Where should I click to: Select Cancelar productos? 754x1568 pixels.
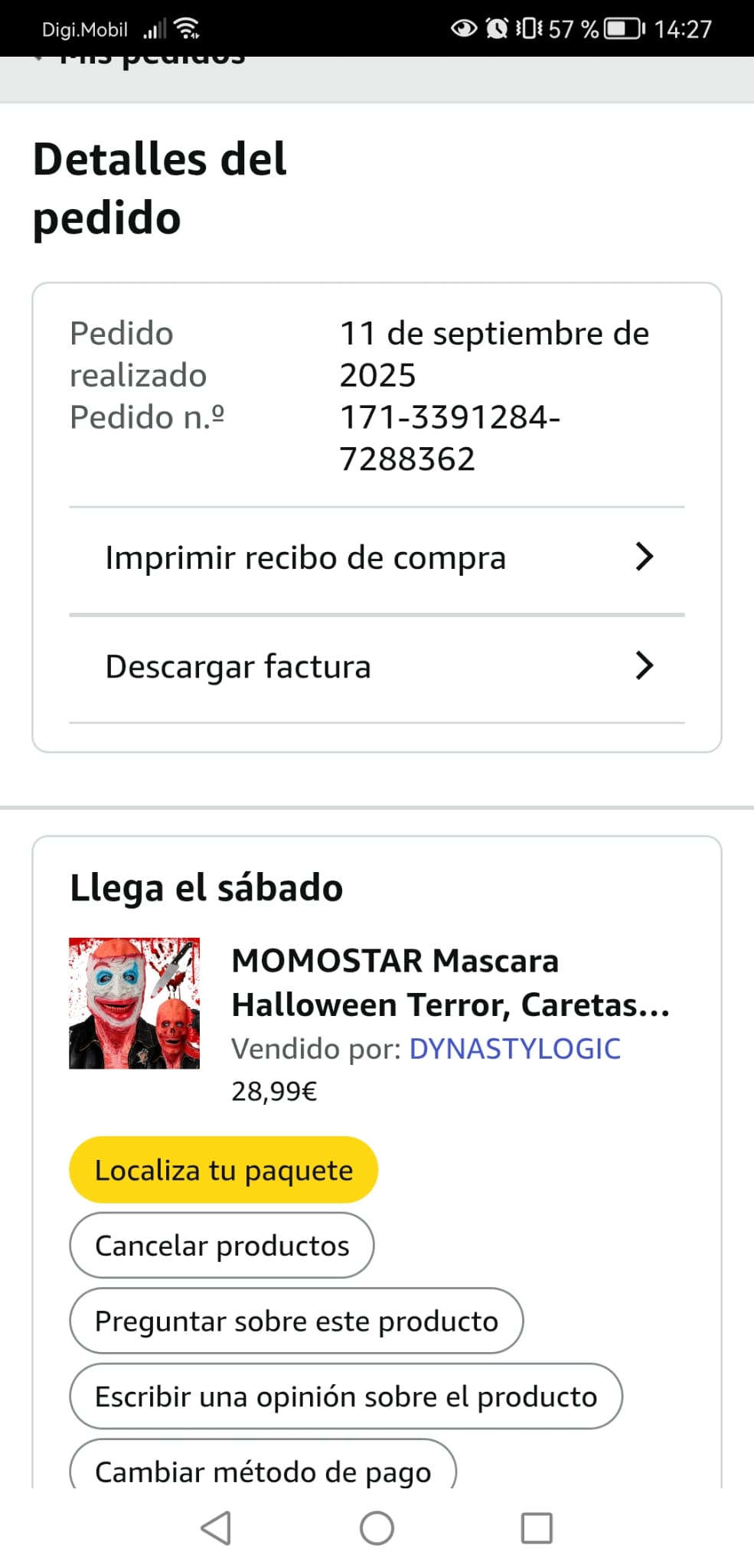pyautogui.click(x=222, y=1246)
